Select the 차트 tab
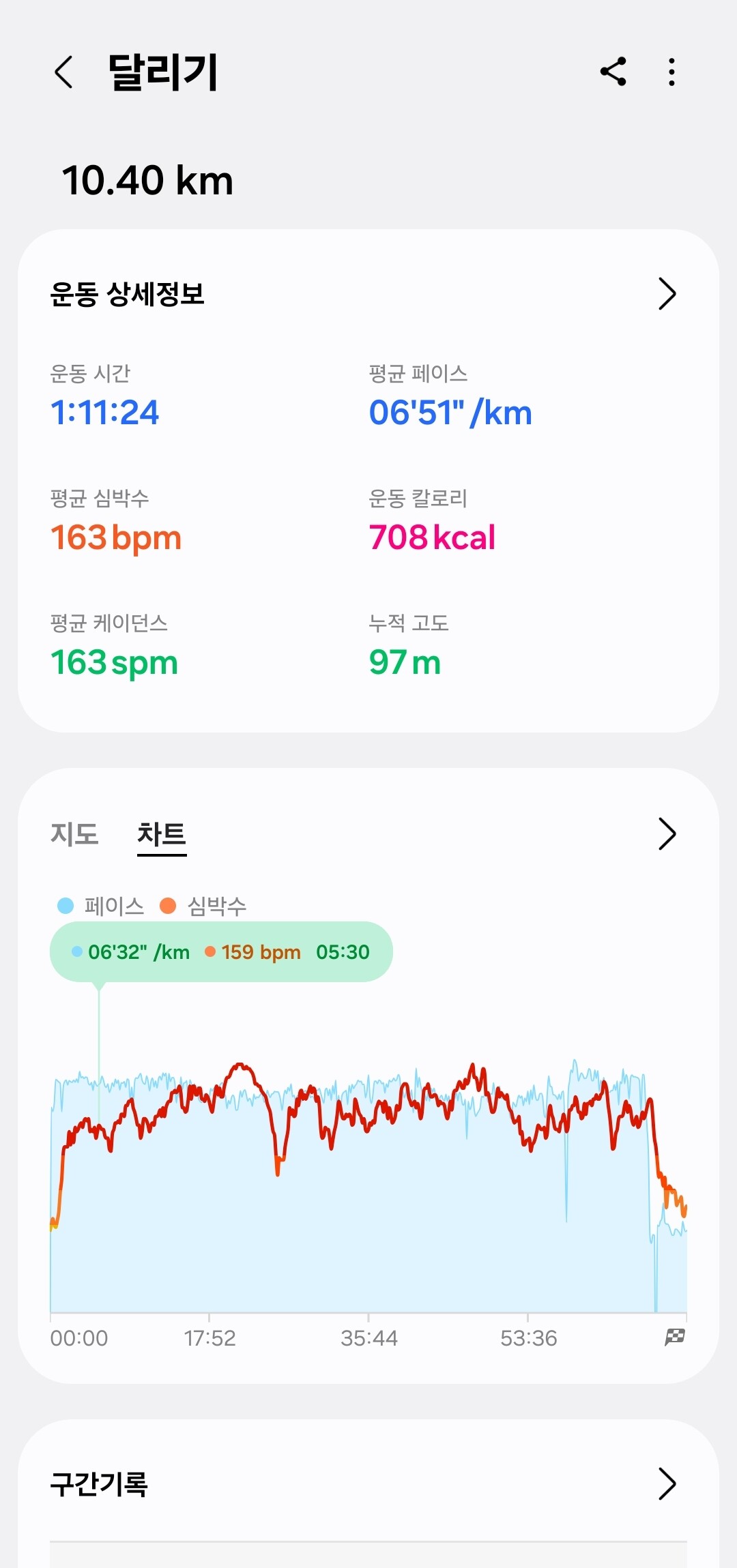 tap(162, 834)
